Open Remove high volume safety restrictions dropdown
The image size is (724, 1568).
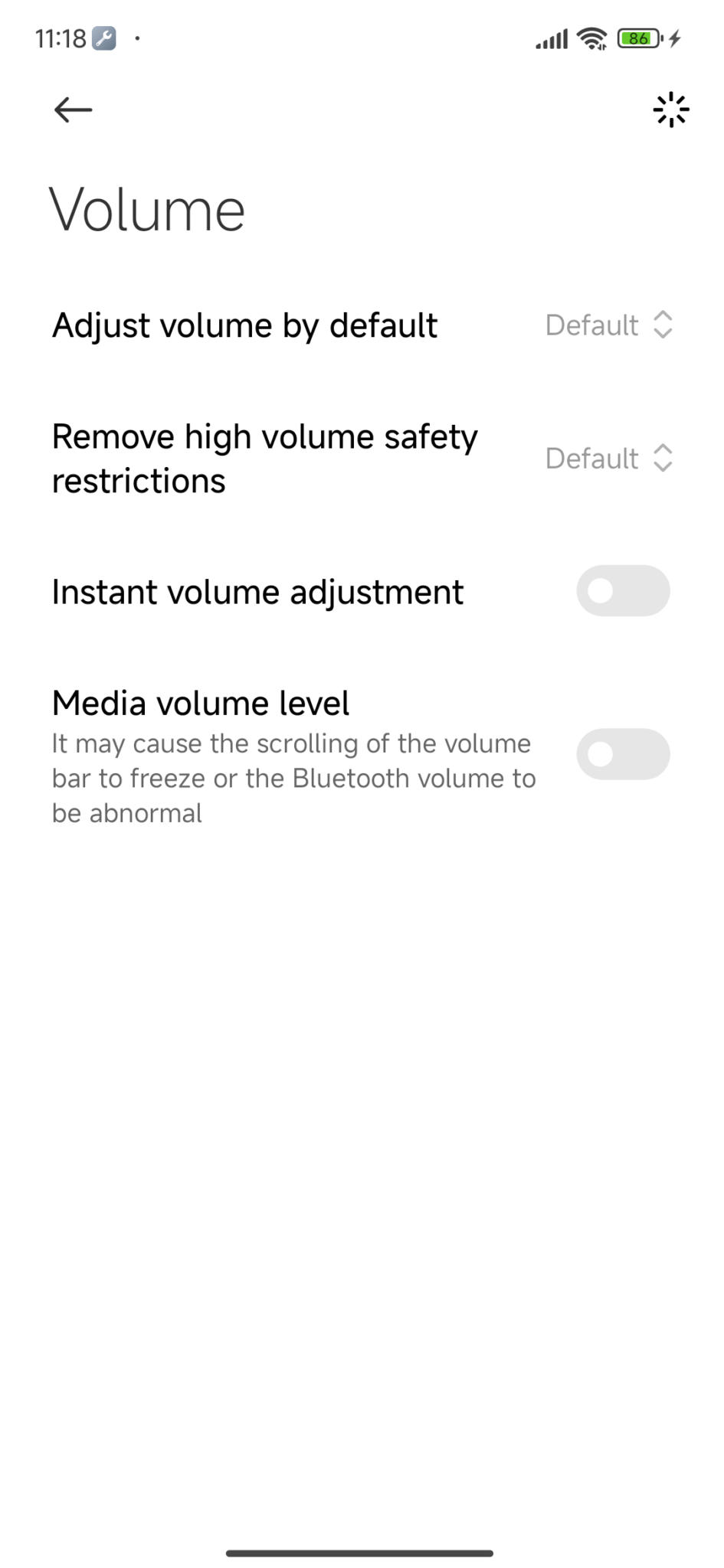coord(609,459)
